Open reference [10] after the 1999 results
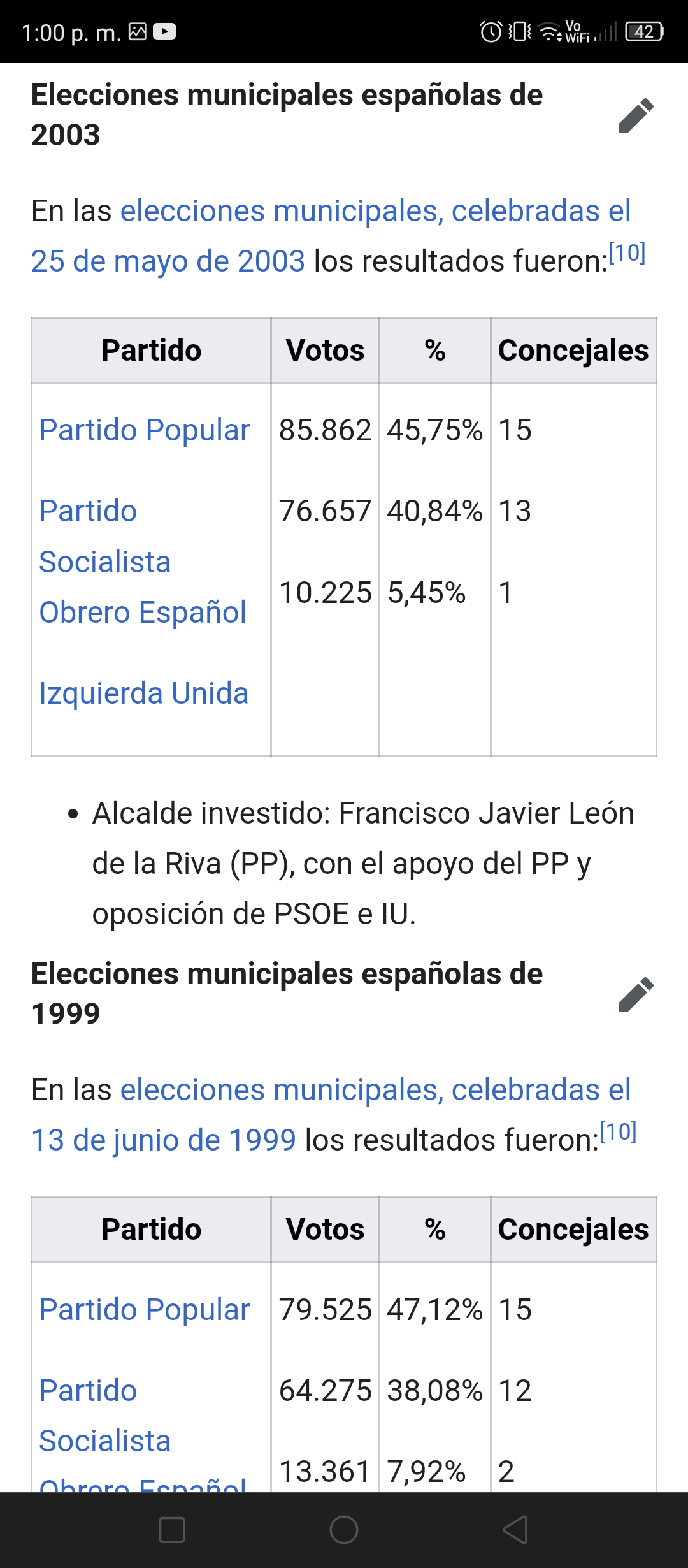Screen dimensions: 688x1568 coord(619,1132)
